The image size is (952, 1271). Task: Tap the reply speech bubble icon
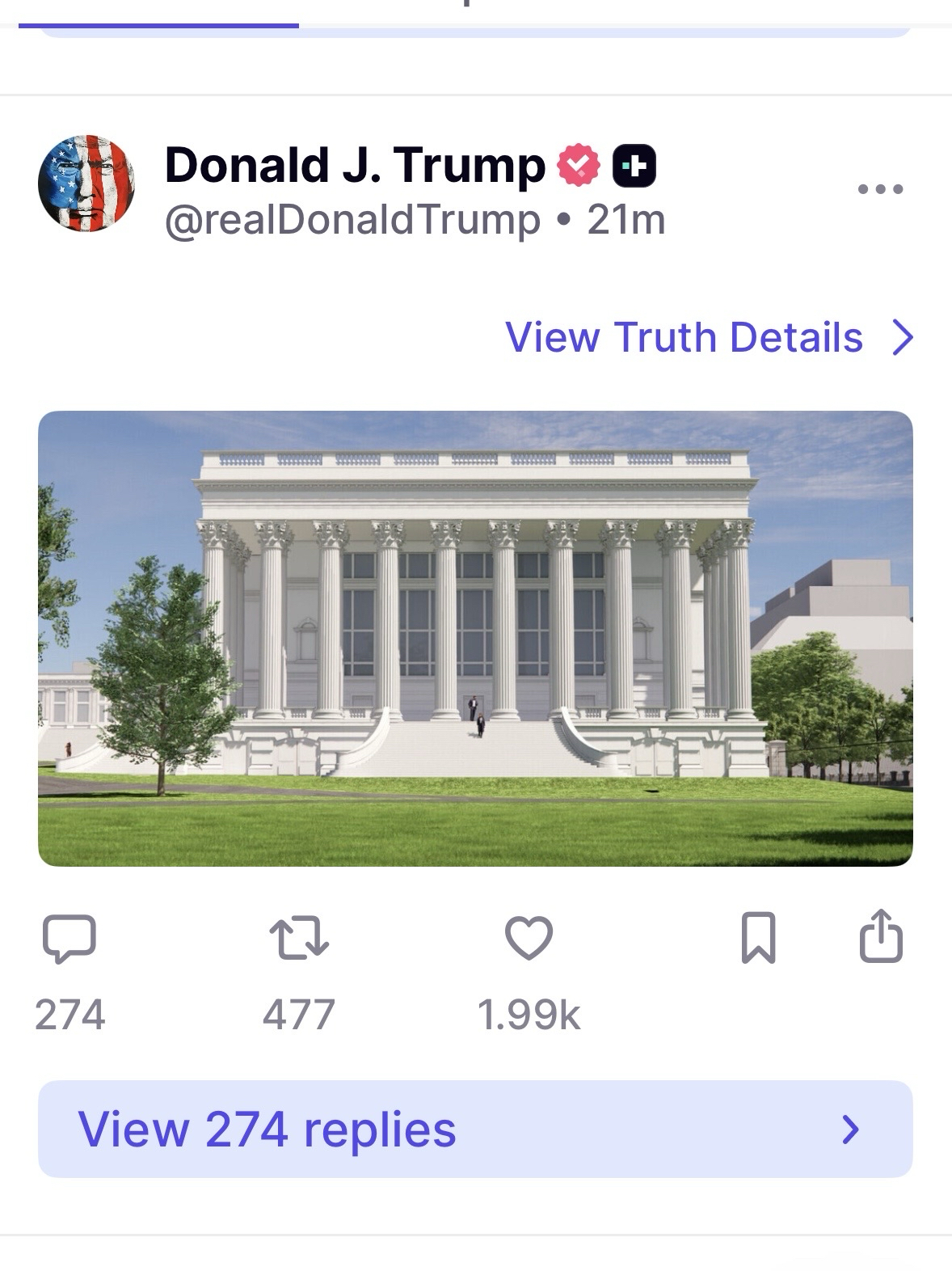[x=70, y=938]
